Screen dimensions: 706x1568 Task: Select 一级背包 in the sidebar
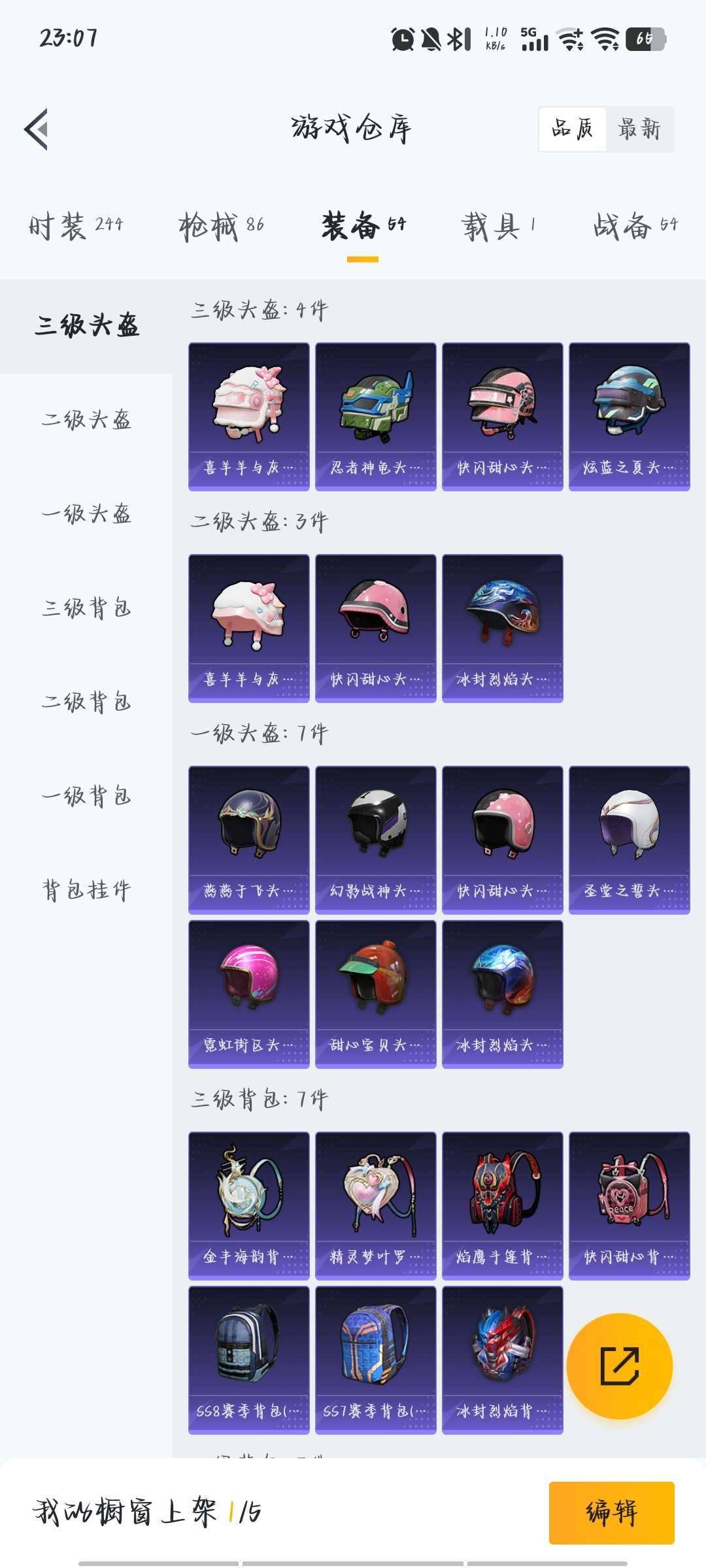pyautogui.click(x=85, y=796)
